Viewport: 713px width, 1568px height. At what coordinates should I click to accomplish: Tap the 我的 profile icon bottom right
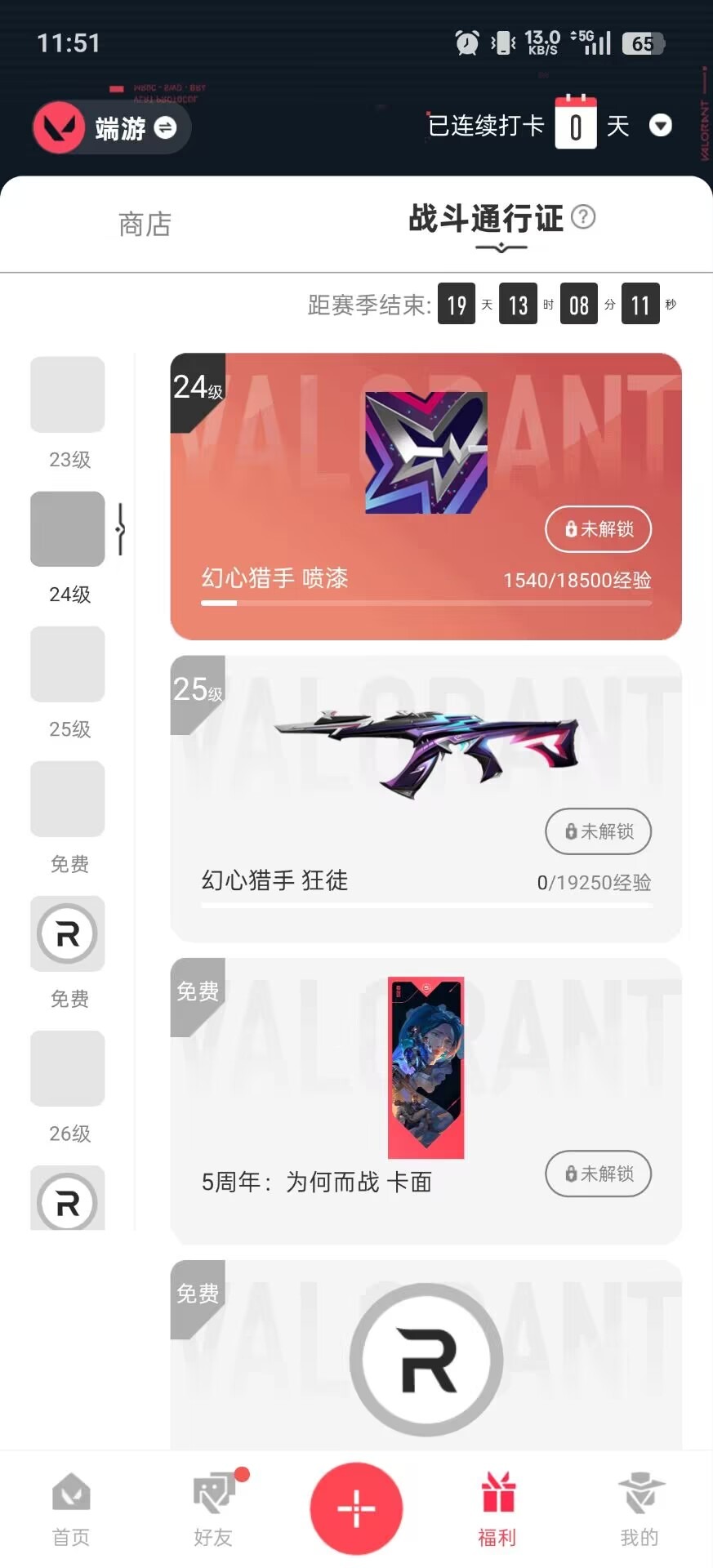click(x=639, y=1507)
